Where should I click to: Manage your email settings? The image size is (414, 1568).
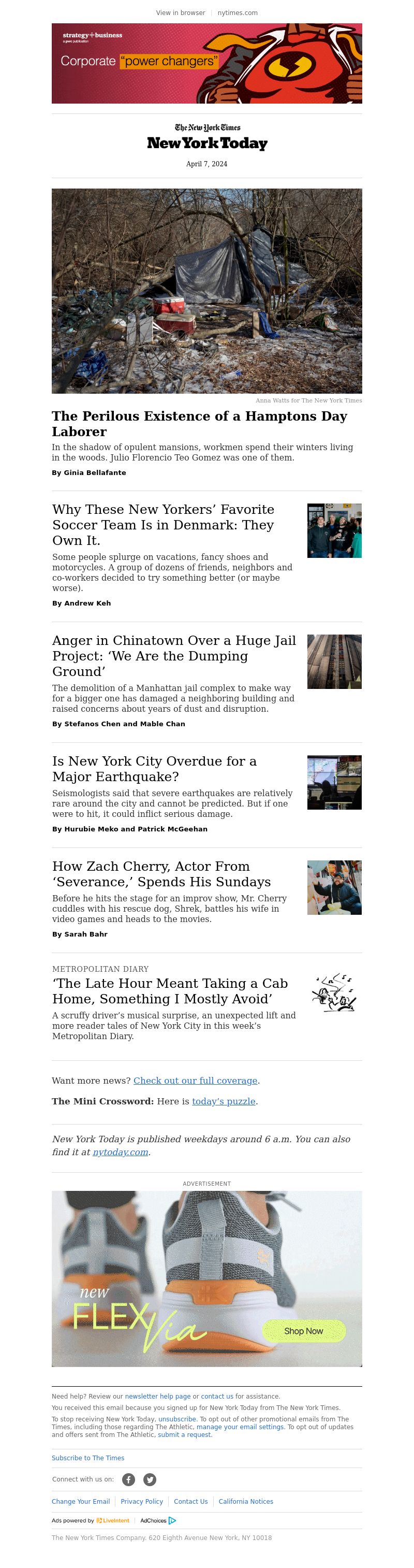[240, 1427]
